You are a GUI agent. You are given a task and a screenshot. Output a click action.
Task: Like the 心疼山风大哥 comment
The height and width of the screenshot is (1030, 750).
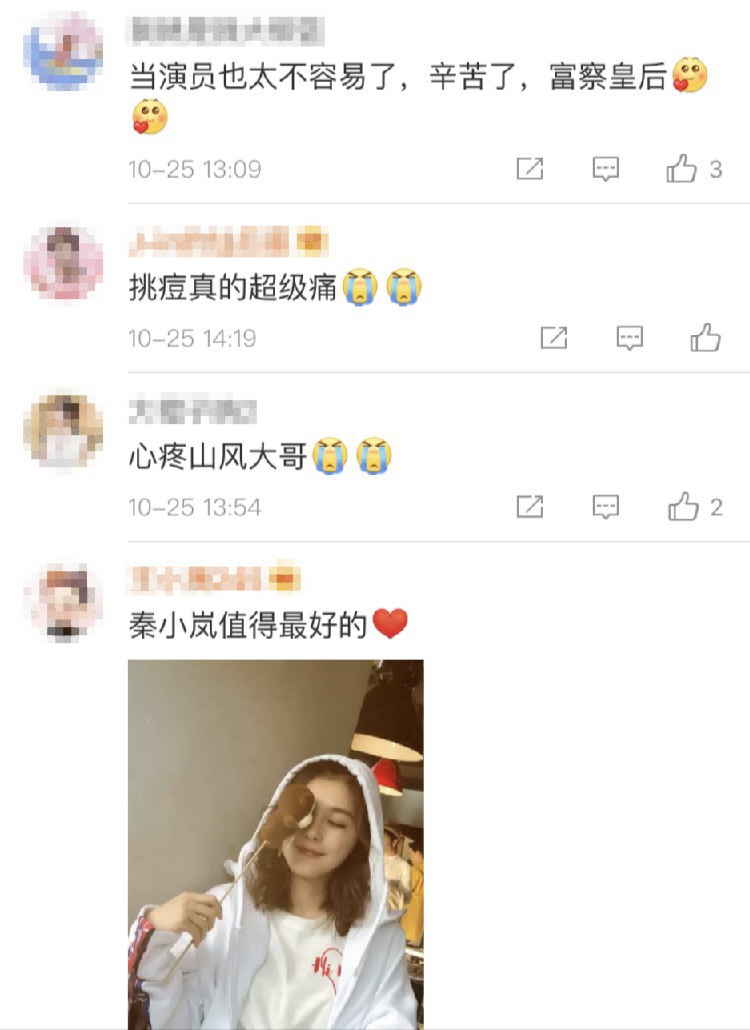coord(683,507)
